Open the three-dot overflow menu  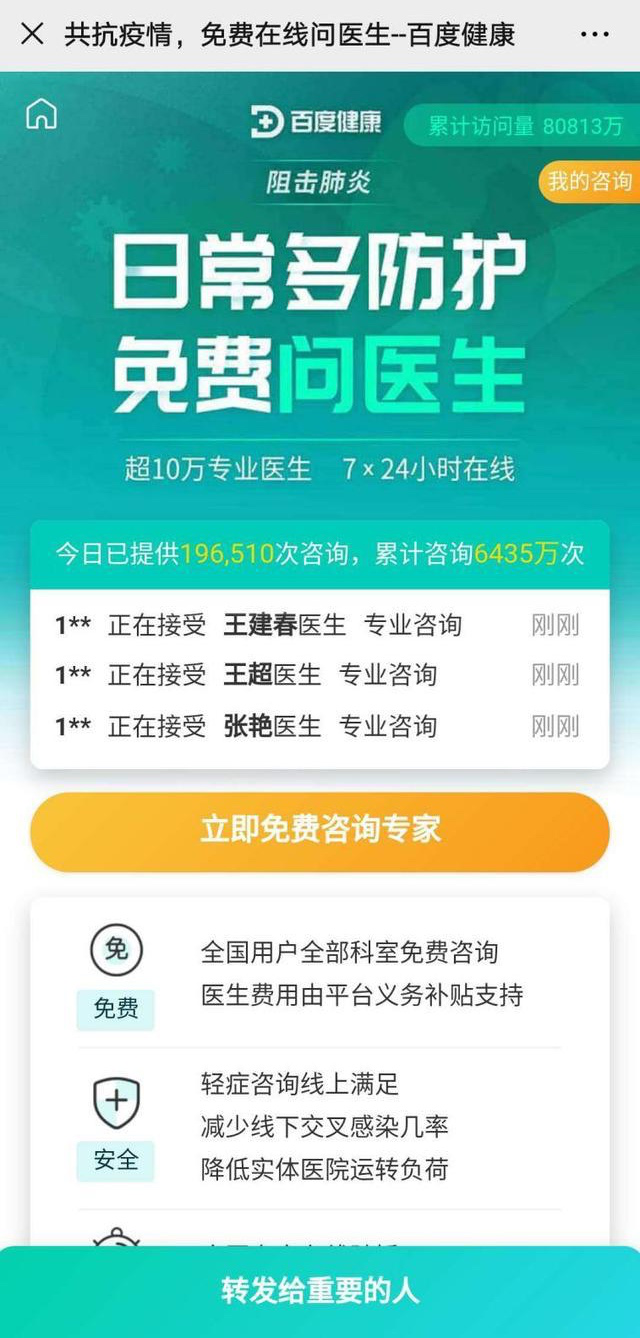595,35
